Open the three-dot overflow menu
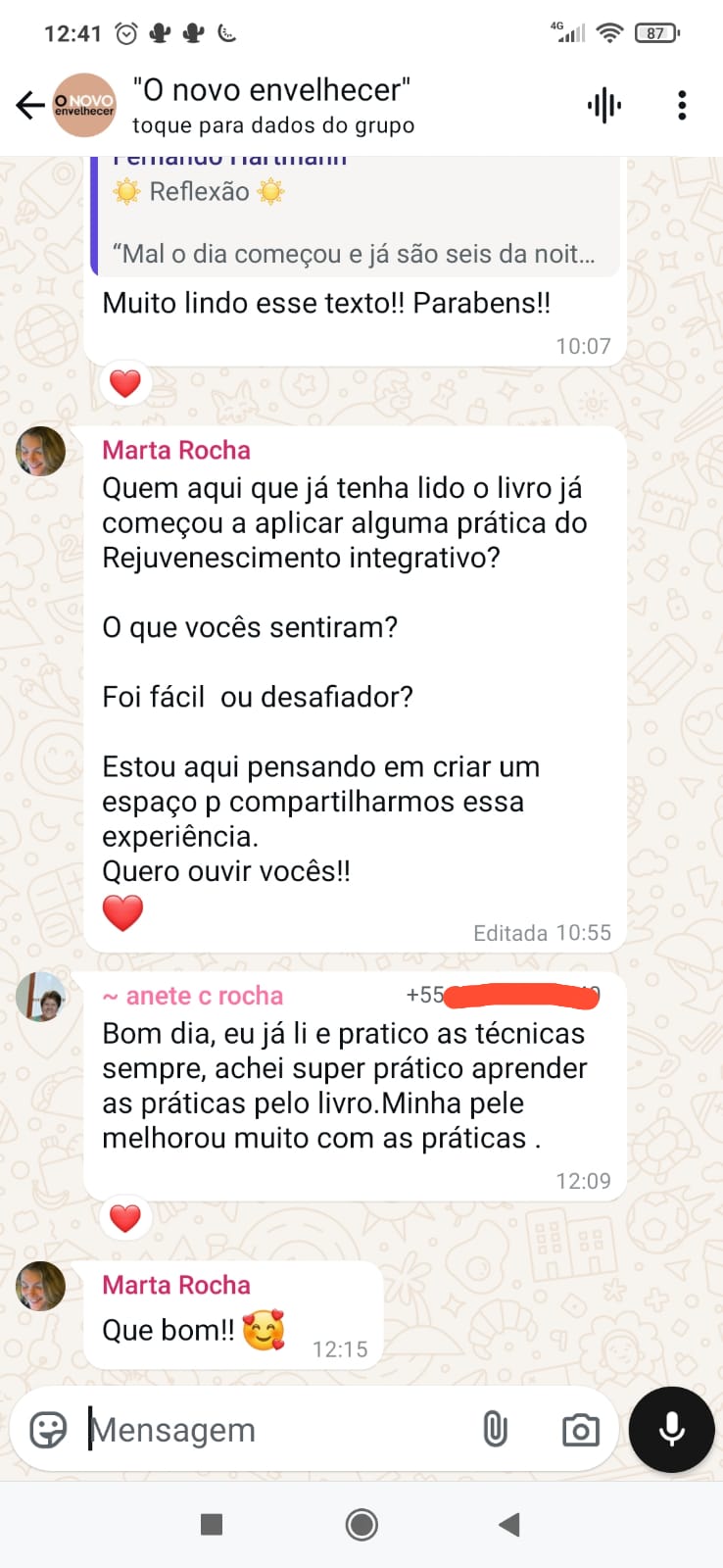 tap(682, 105)
